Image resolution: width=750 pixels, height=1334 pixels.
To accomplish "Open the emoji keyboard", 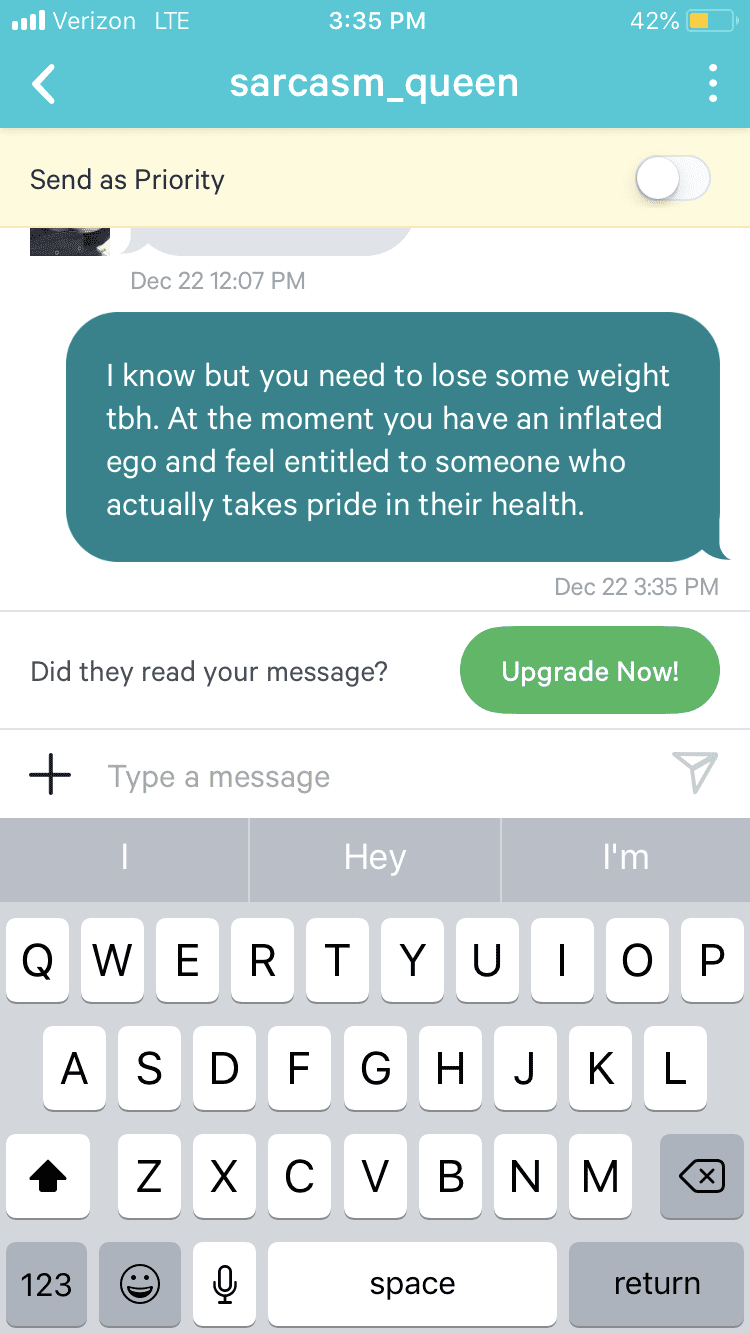I will pos(139,1284).
